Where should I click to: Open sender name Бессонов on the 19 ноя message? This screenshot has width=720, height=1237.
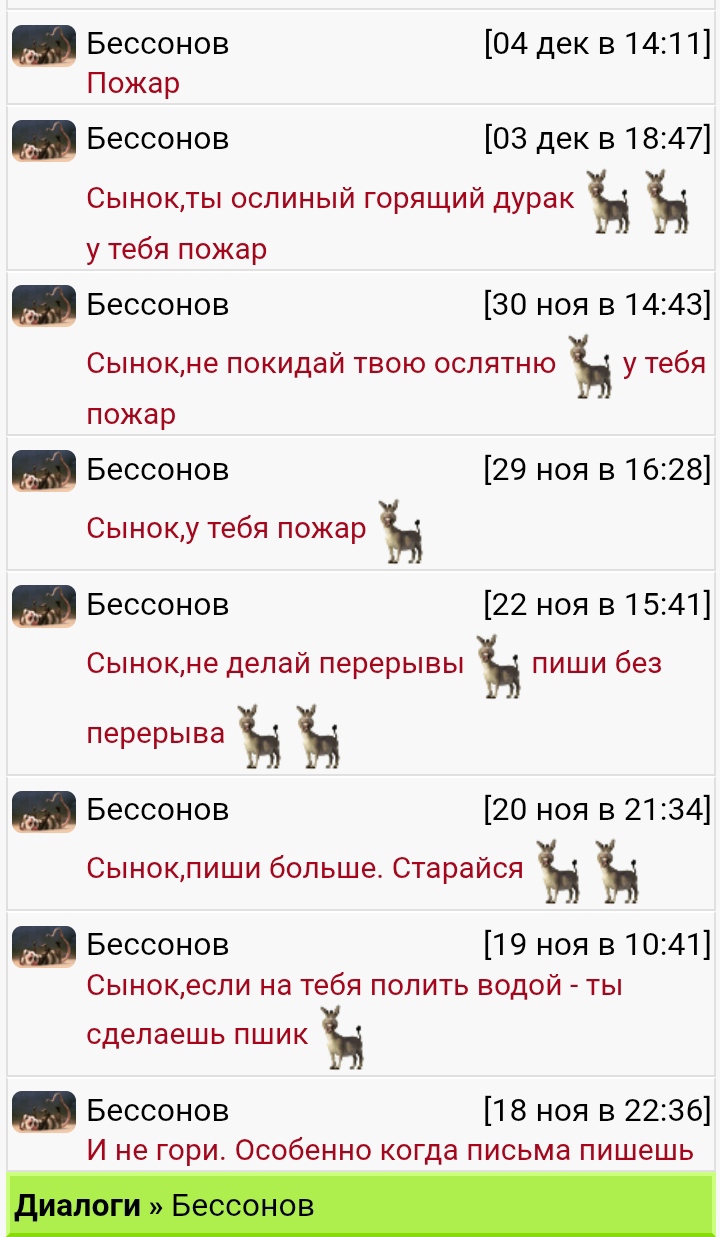157,944
